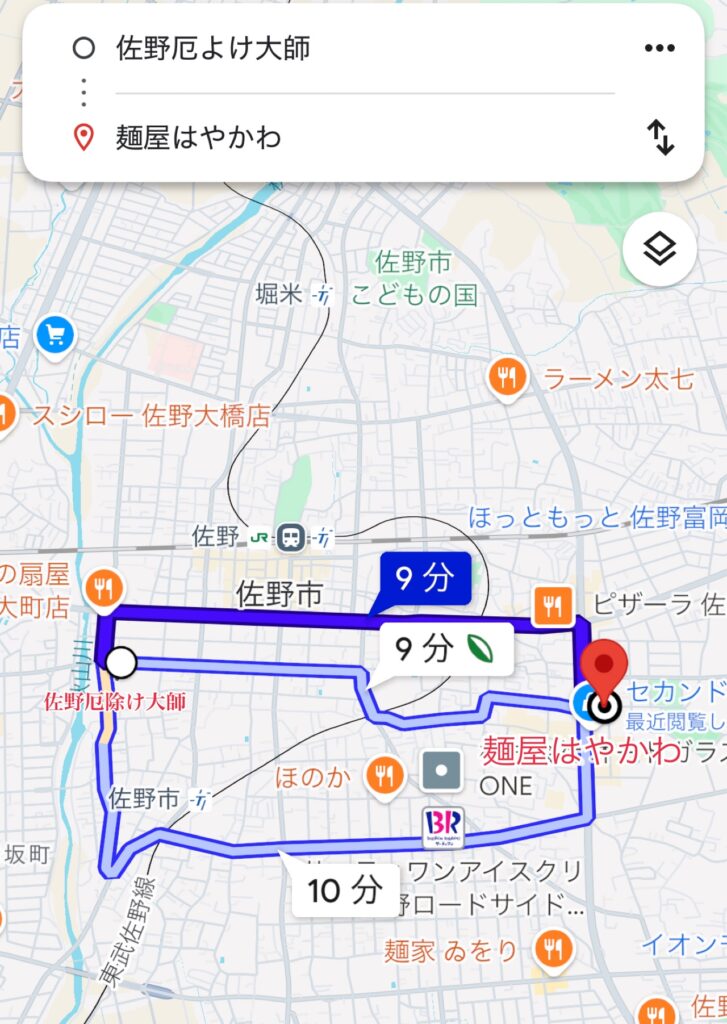Open ほのか restaurant marker
Screen dimensions: 727x1024
click(x=383, y=771)
